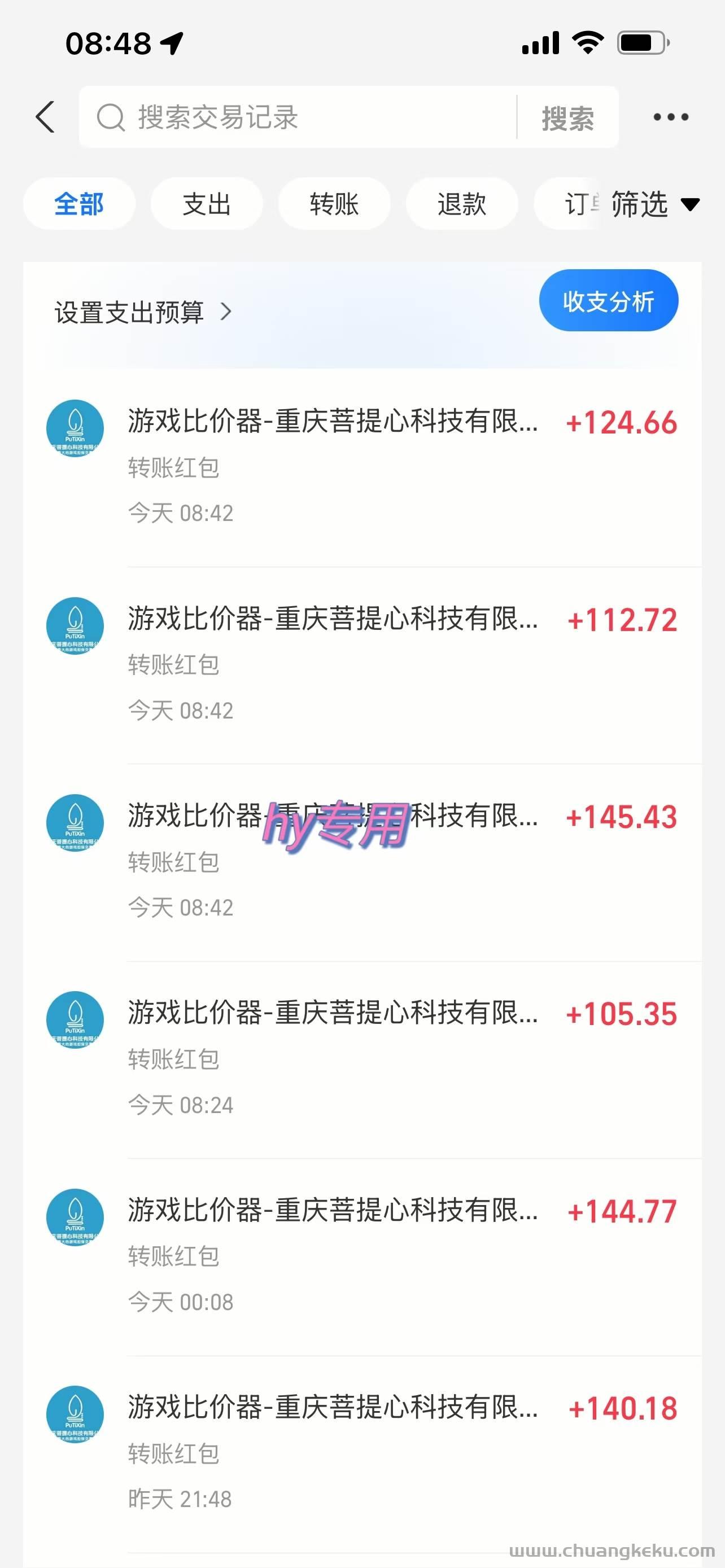Screen dimensions: 725x1568
Task: Go back using the back arrow
Action: tap(46, 117)
